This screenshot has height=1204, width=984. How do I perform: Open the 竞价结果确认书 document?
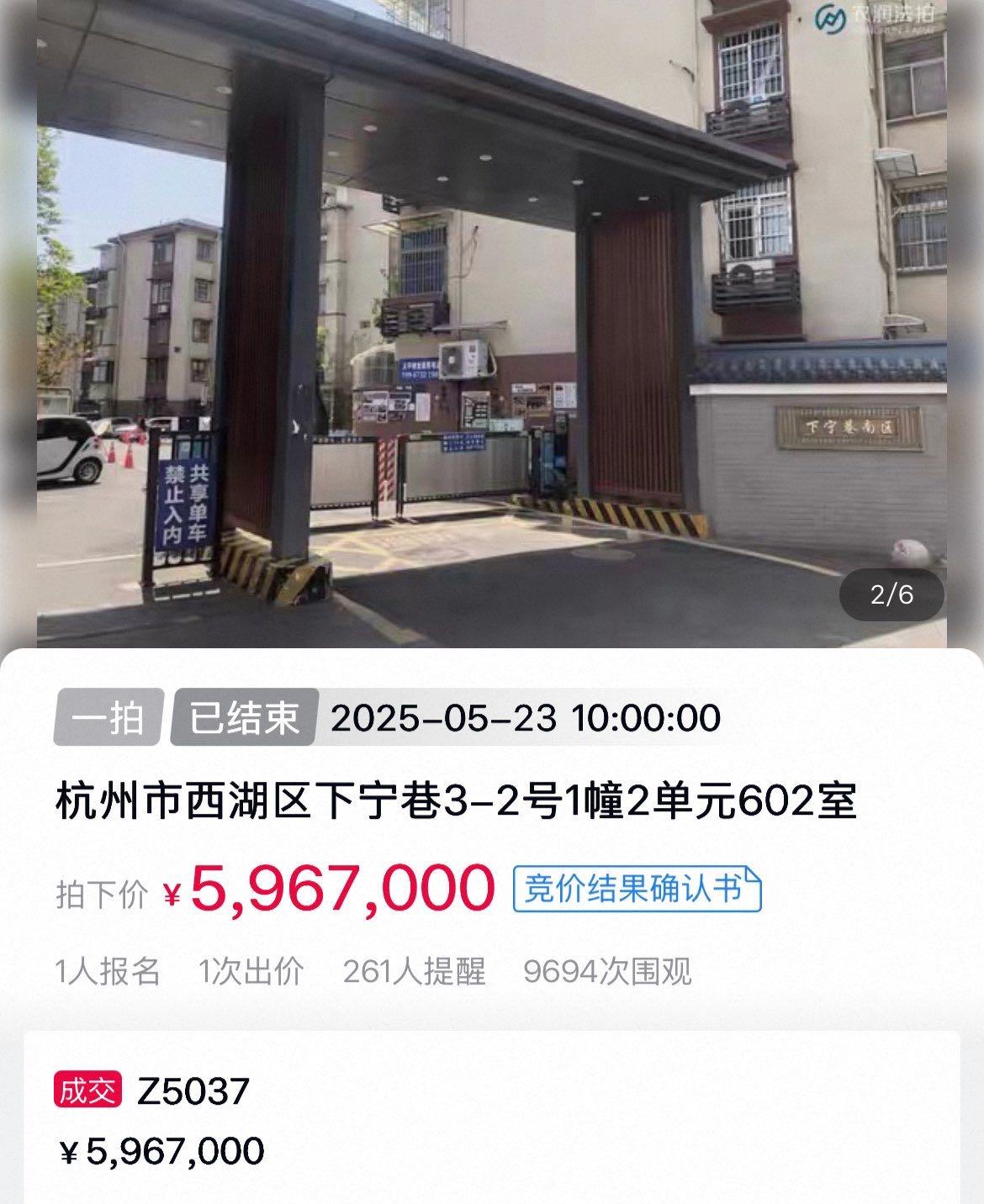point(637,889)
